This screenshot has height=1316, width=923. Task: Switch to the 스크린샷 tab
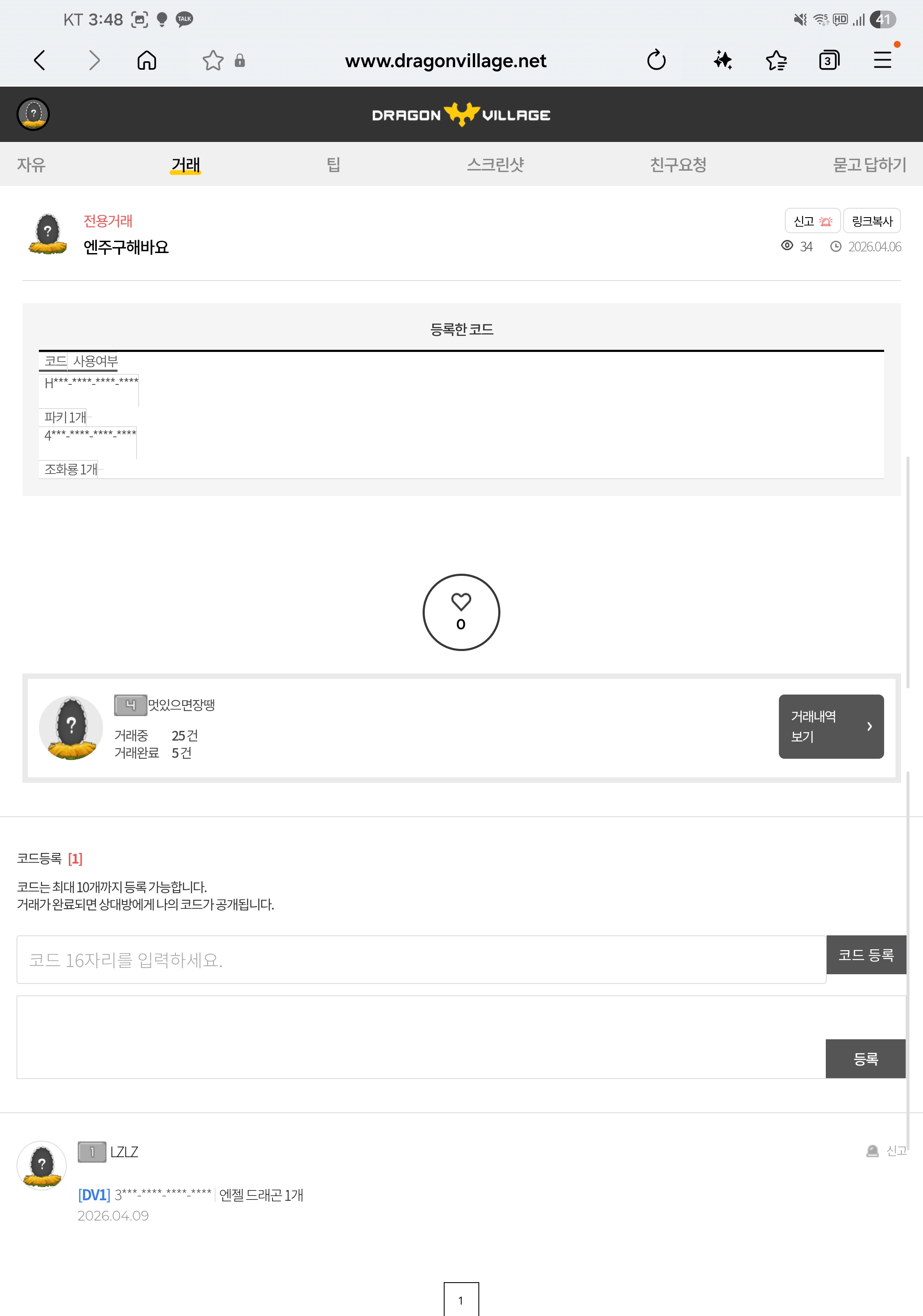(495, 164)
